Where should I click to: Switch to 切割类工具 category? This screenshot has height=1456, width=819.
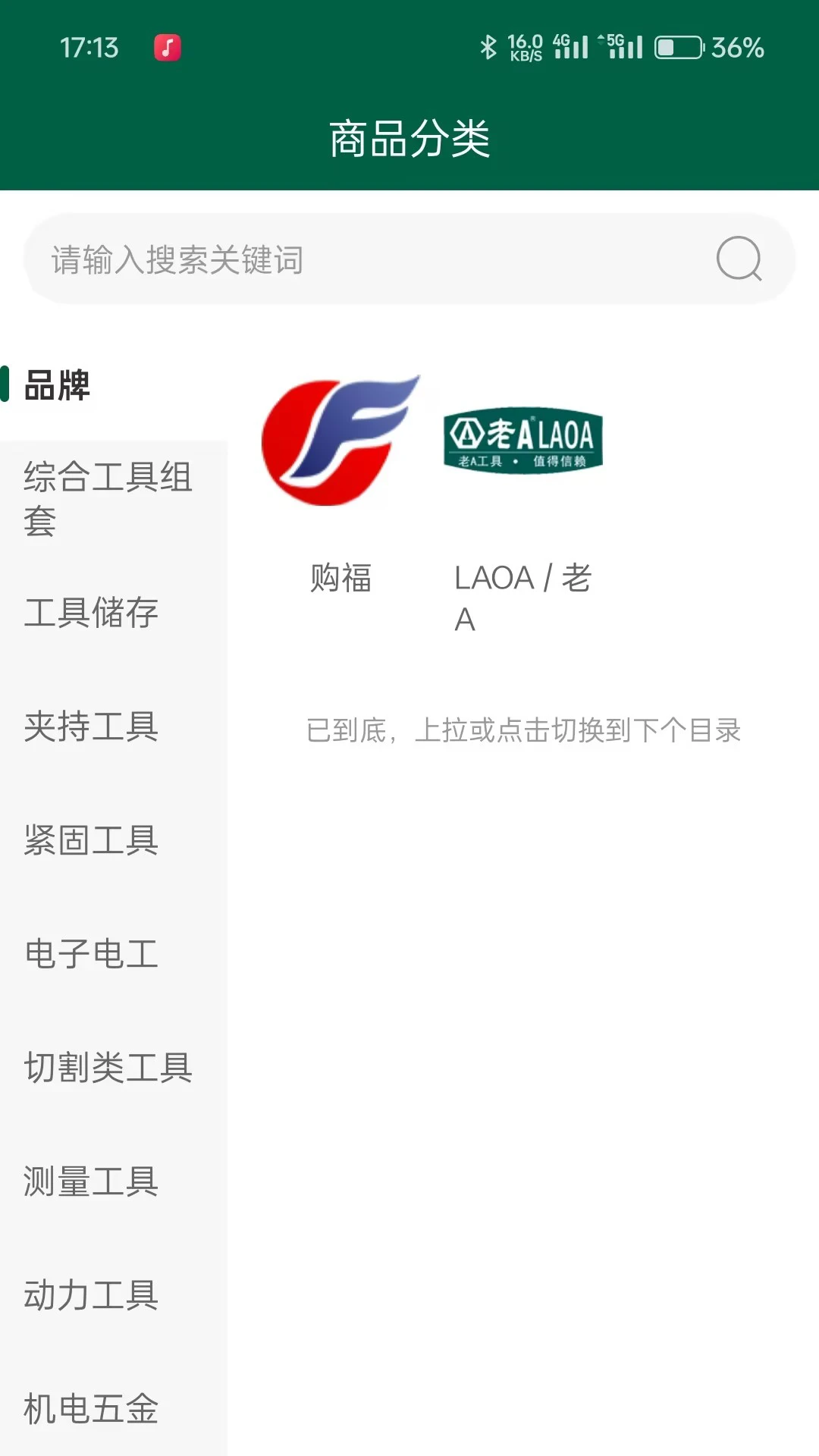(x=108, y=1068)
